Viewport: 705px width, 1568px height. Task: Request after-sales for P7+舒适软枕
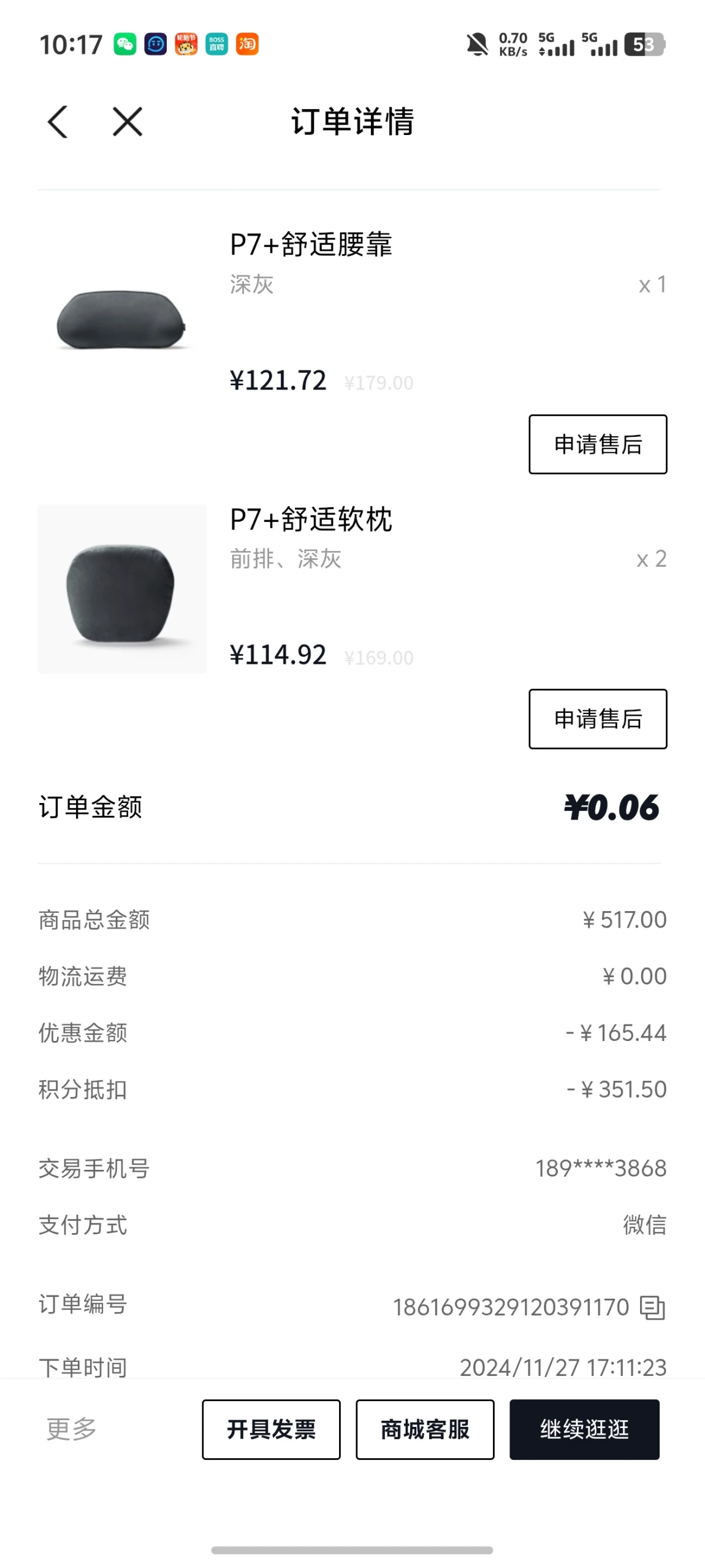pyautogui.click(x=597, y=718)
